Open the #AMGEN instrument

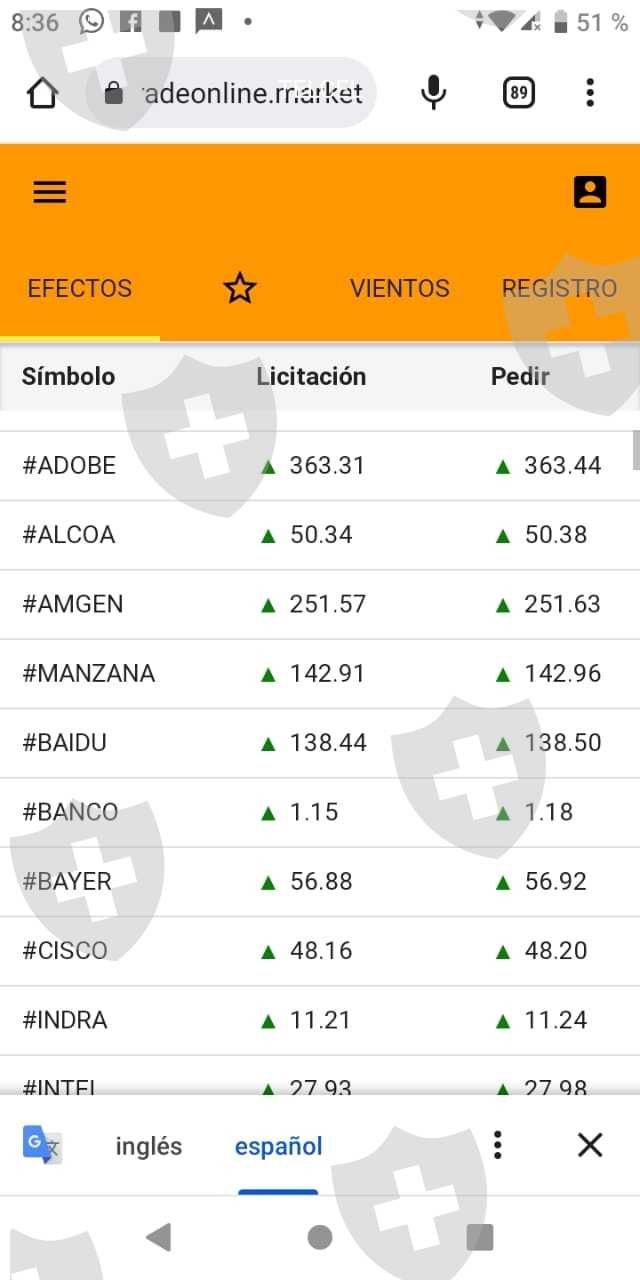[x=73, y=604]
